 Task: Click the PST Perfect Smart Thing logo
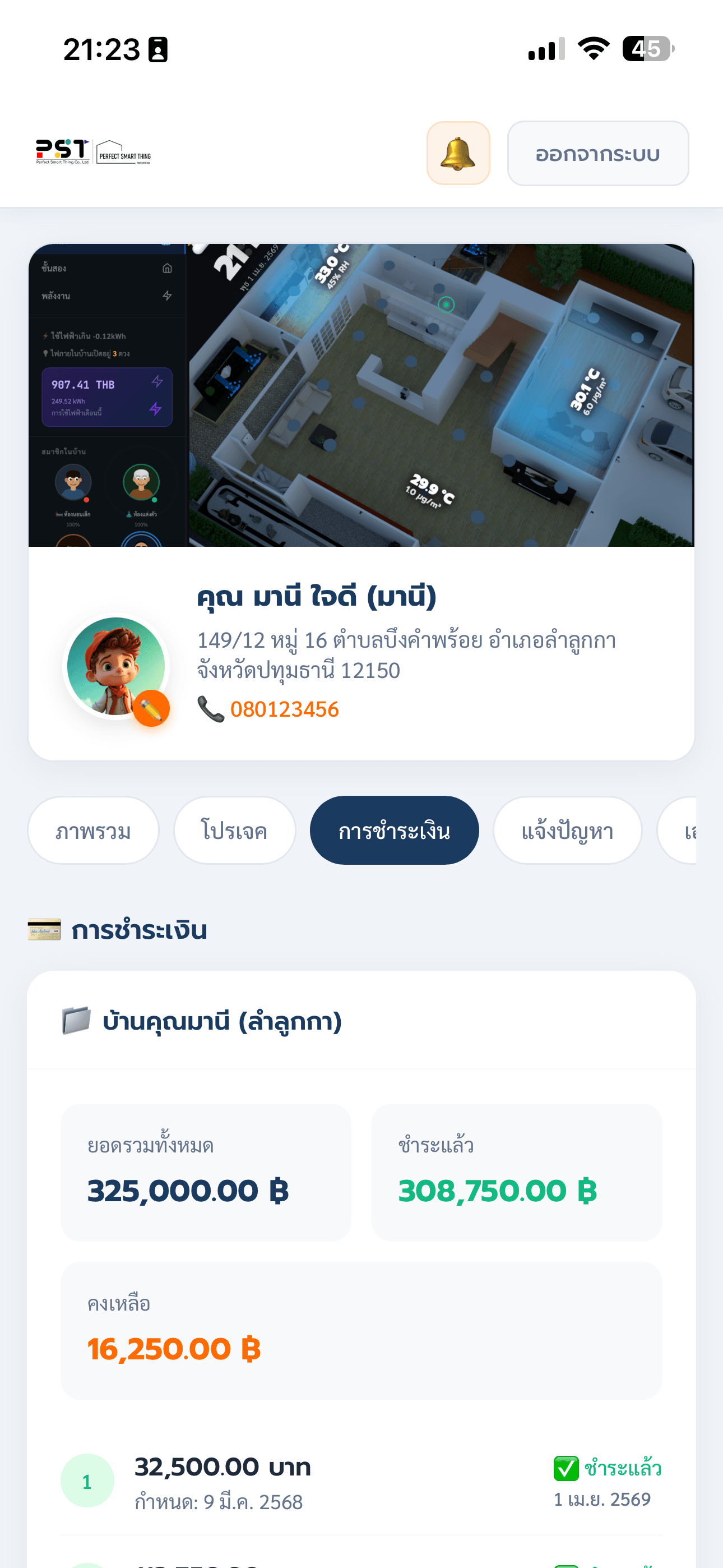point(91,153)
